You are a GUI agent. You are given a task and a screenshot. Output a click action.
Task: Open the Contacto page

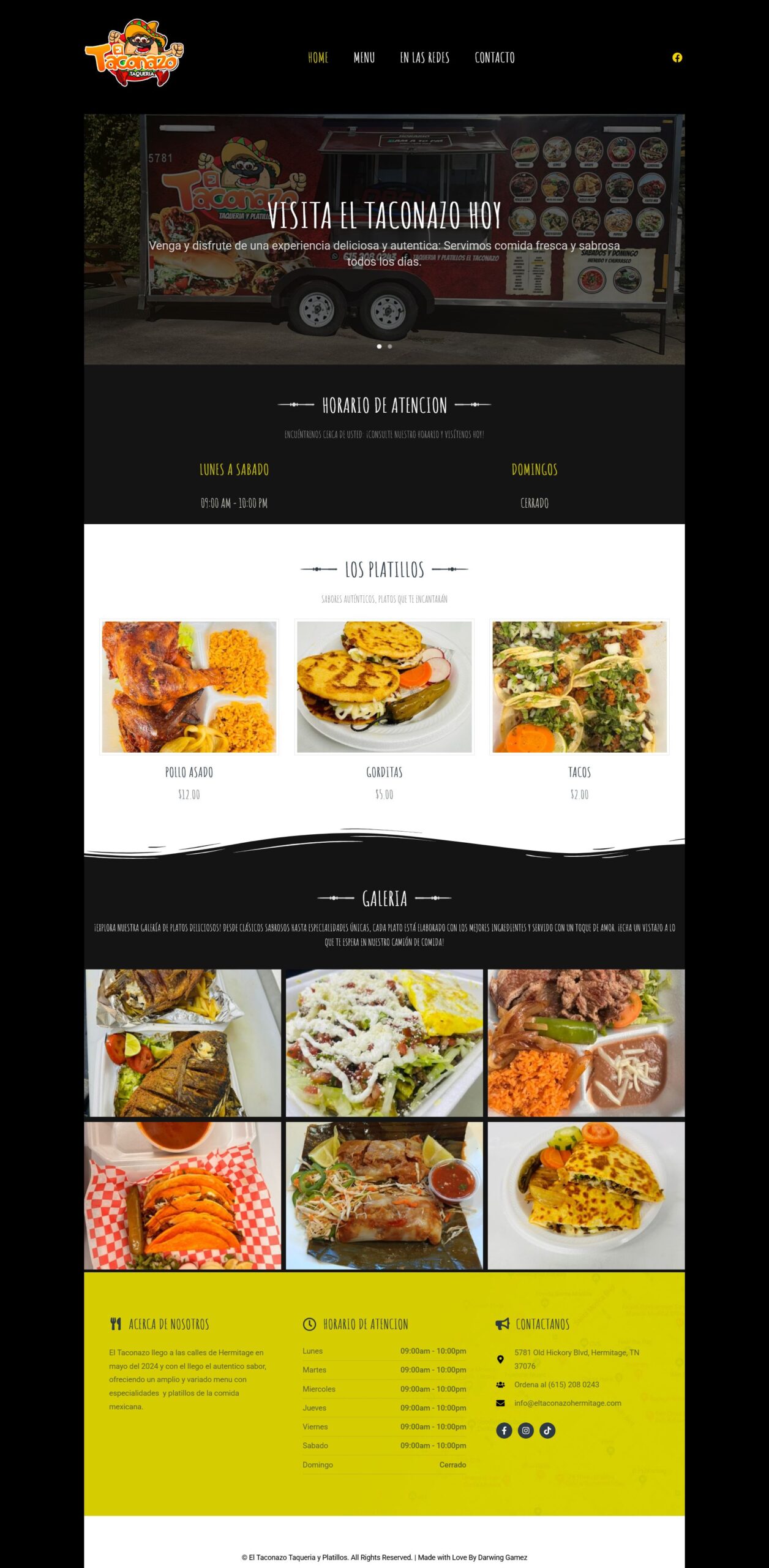coord(494,58)
